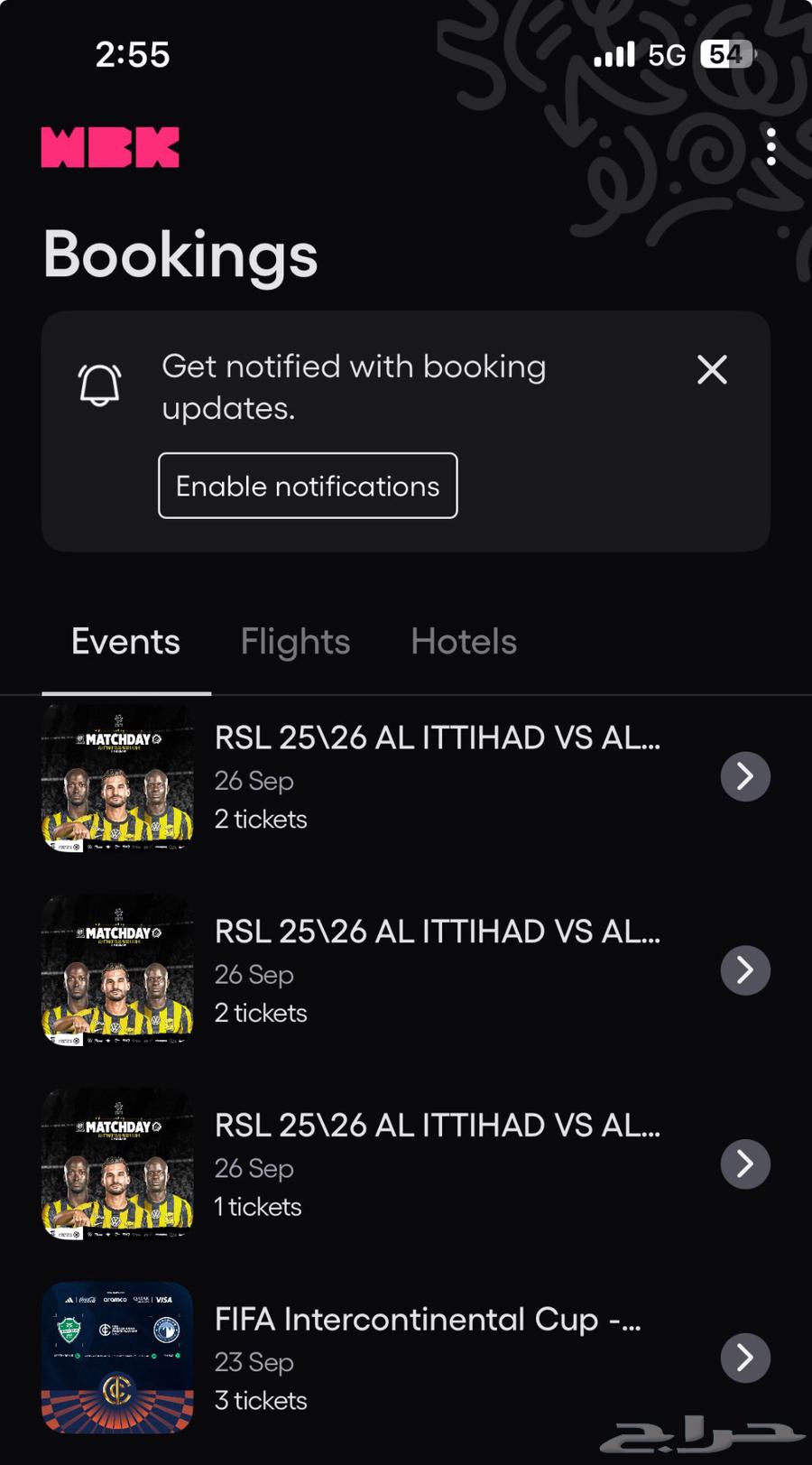Expand the FIFA Intercontinental Cup booking

[x=745, y=1357]
